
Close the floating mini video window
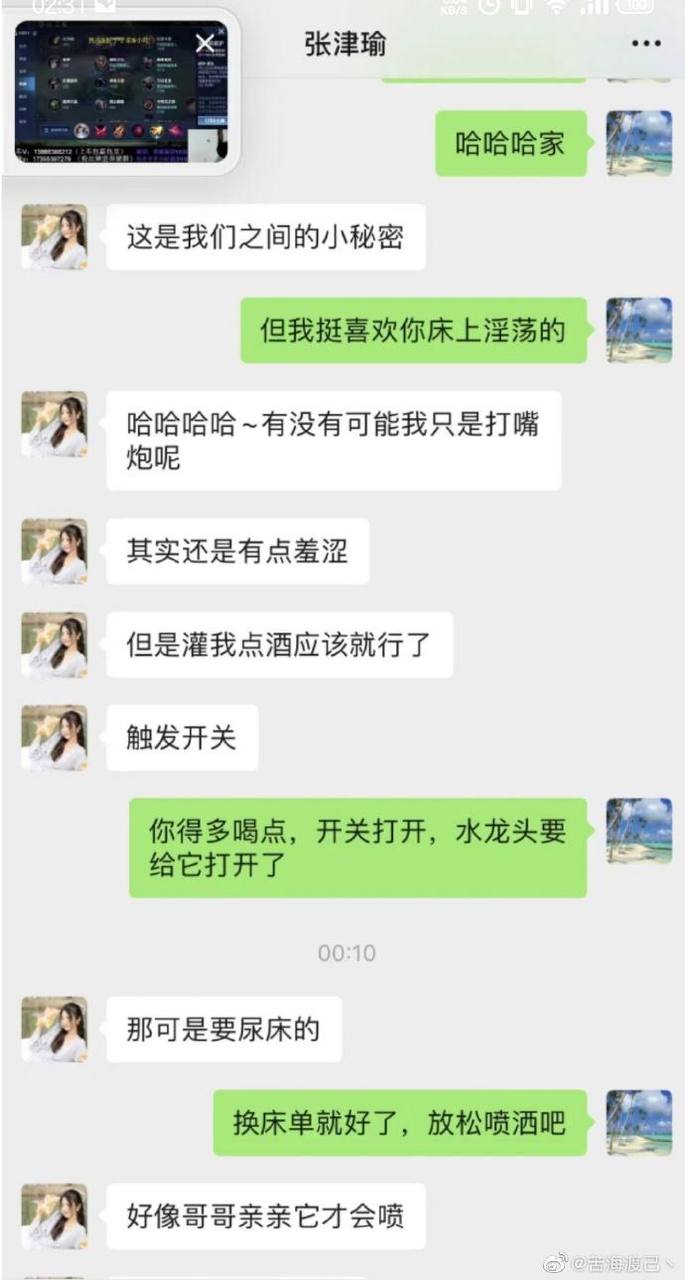tap(205, 43)
